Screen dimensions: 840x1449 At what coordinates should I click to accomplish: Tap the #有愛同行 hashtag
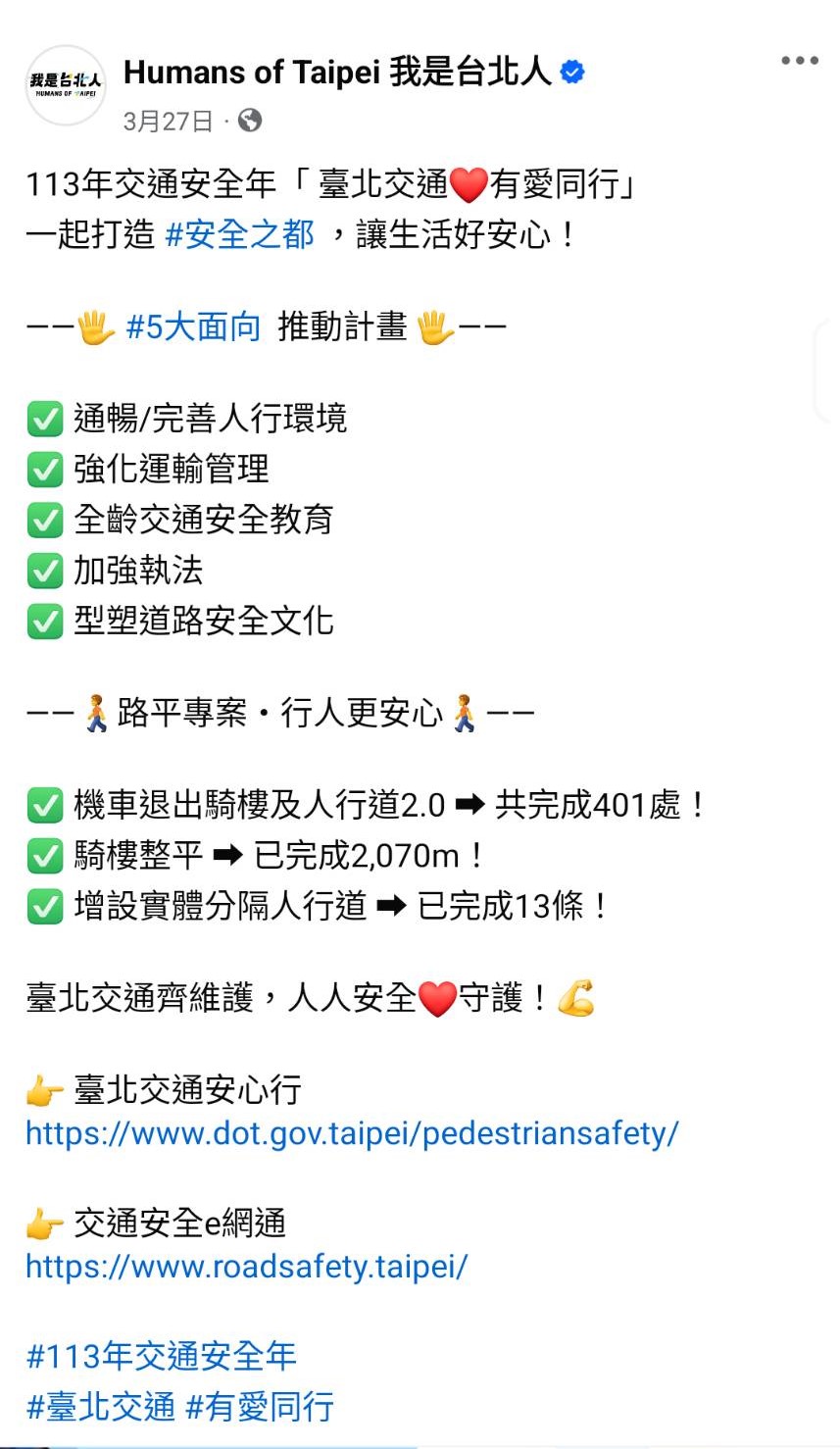[260, 1407]
